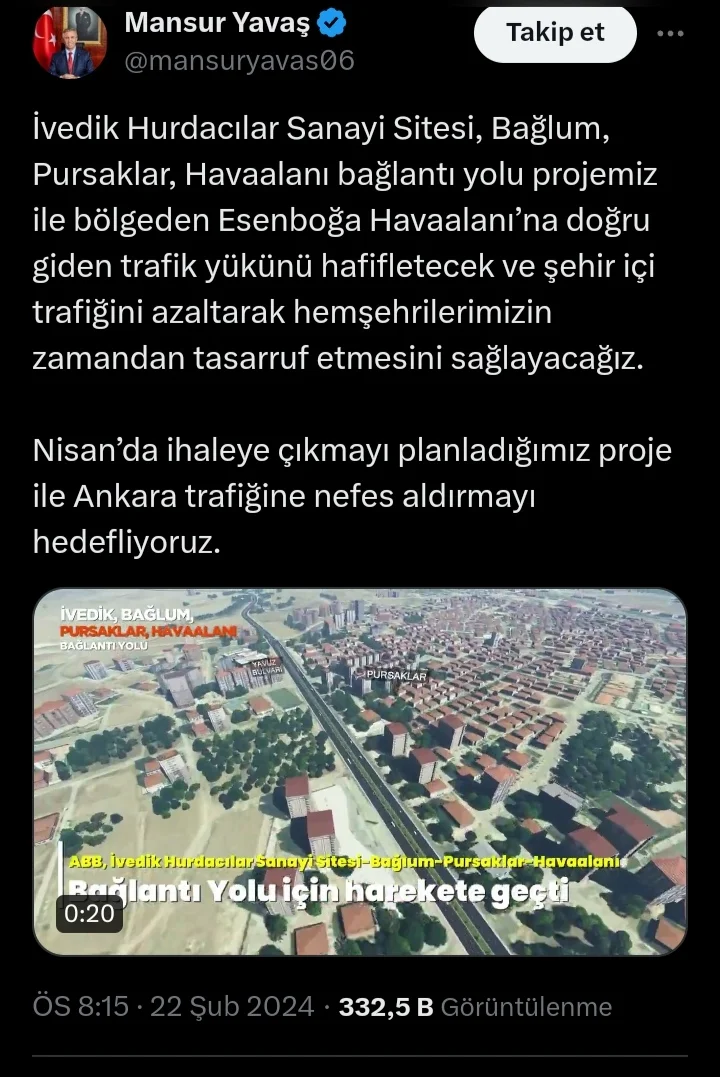Open the ••• more options menu
The width and height of the screenshot is (720, 1077).
(670, 32)
